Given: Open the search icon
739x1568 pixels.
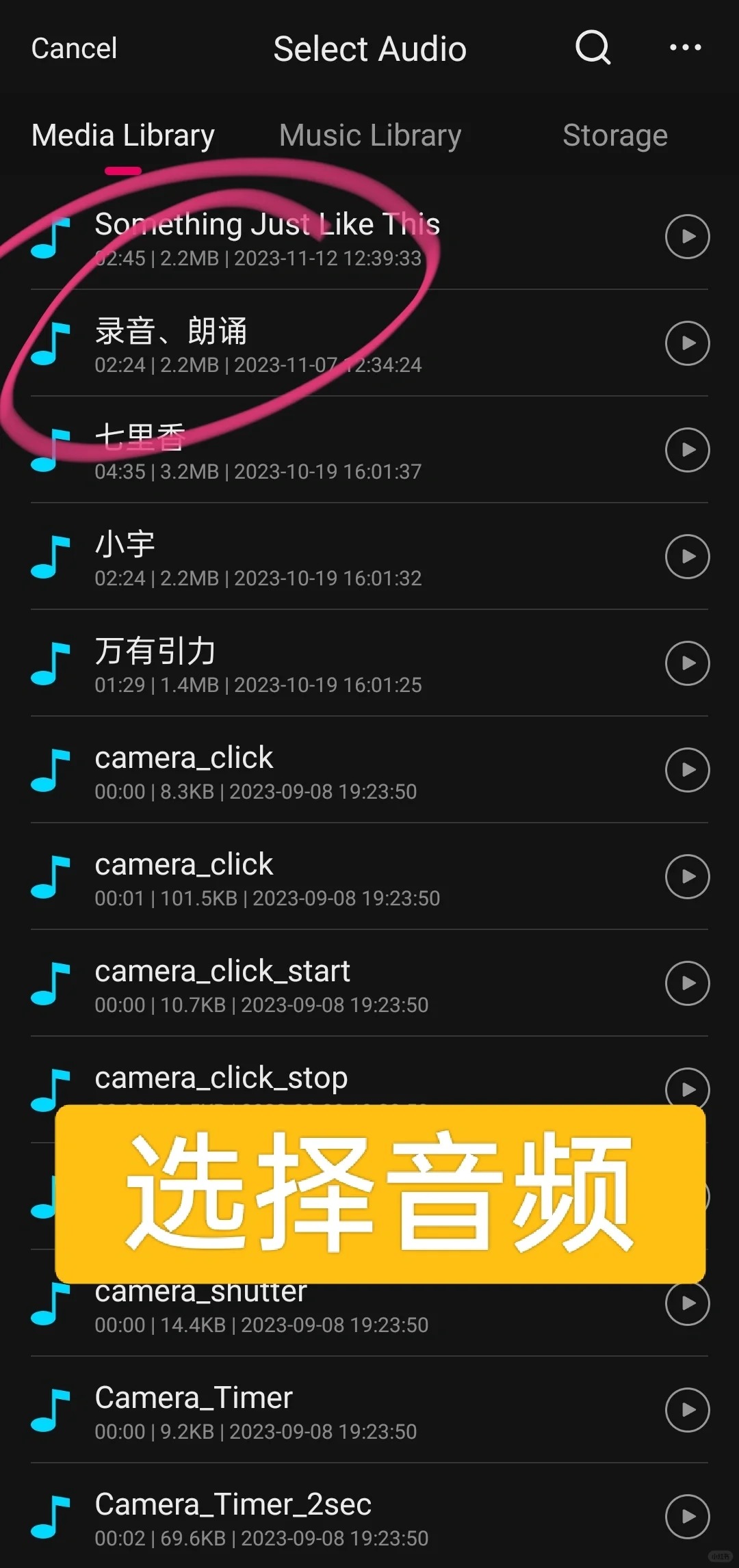Looking at the screenshot, I should pyautogui.click(x=593, y=47).
